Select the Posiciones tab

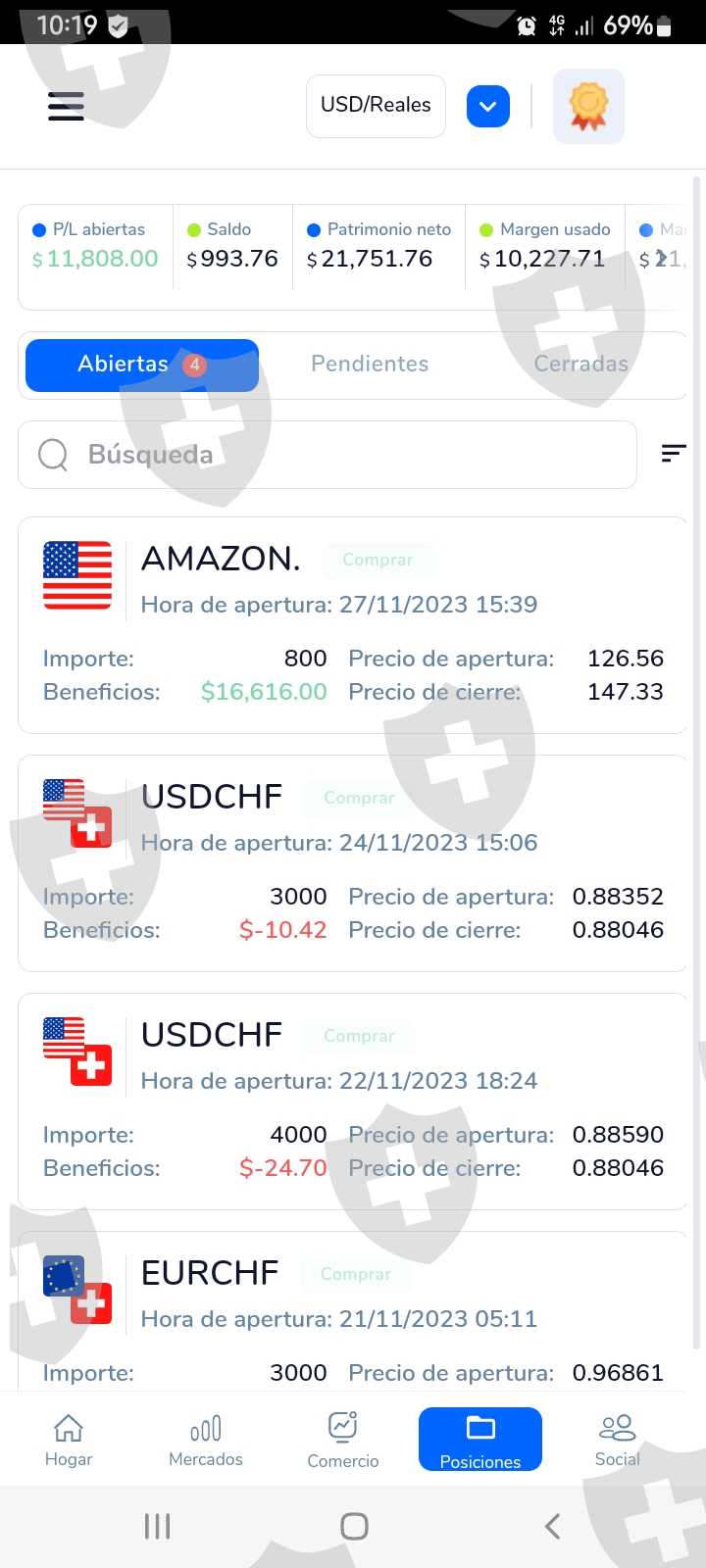[x=480, y=1439]
